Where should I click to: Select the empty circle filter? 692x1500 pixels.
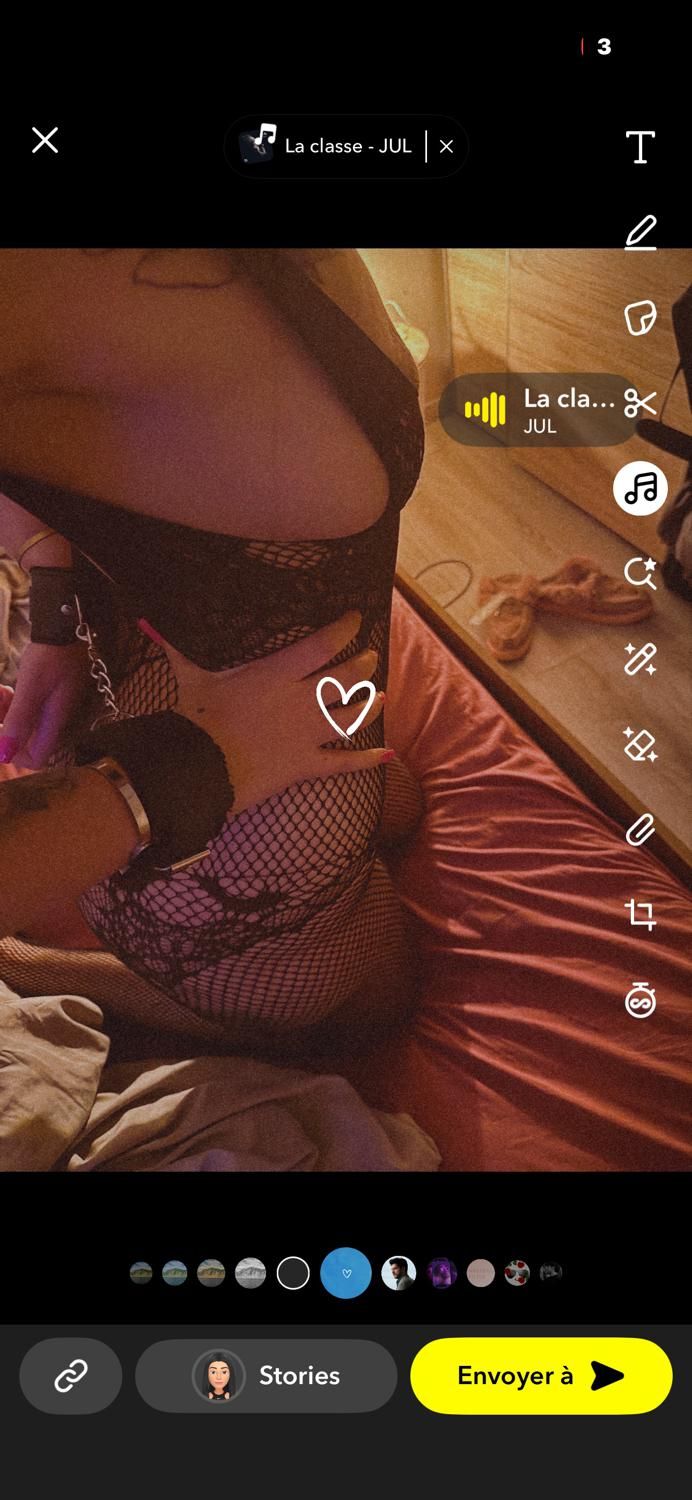click(x=293, y=1273)
